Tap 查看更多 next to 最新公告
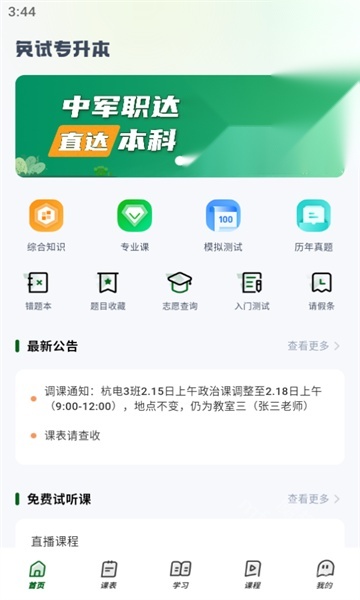Viewport: 360px width, 600px height. pos(314,346)
